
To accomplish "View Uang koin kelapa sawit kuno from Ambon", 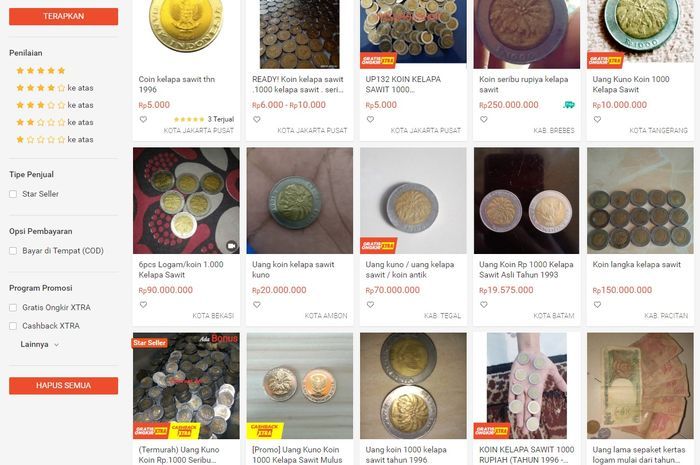I will 298,269.
